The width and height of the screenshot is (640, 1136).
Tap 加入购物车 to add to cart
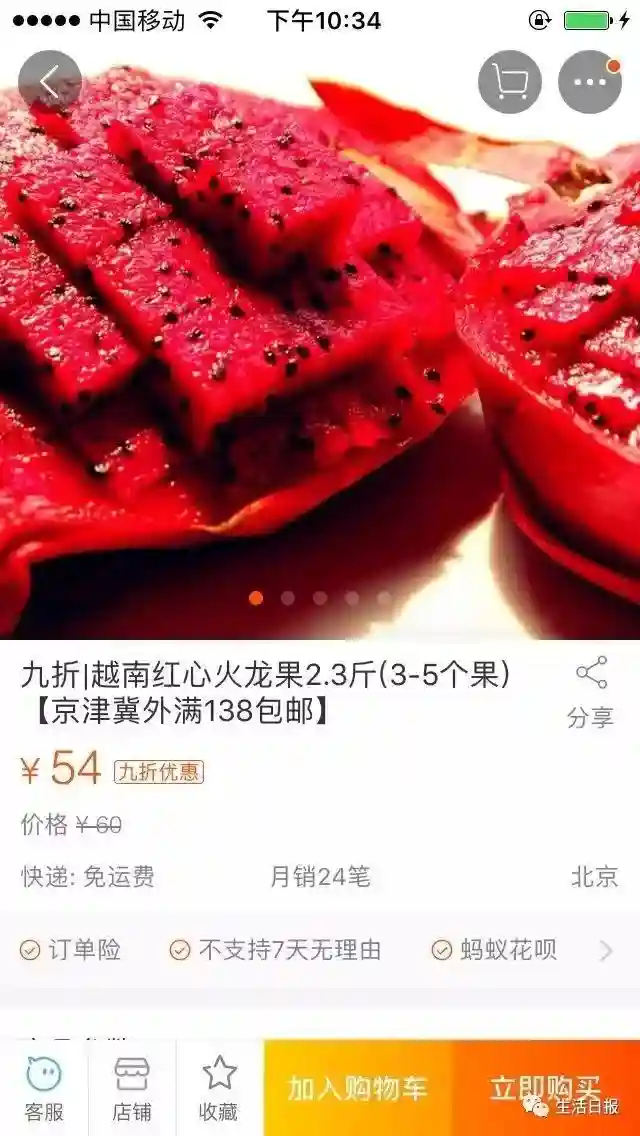click(358, 1088)
